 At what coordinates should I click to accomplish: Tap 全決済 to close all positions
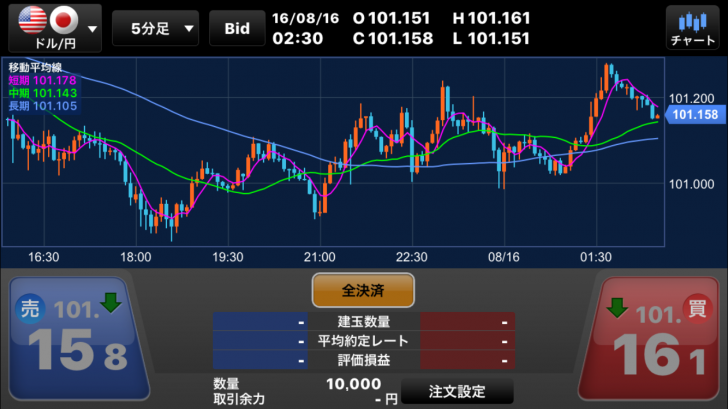(363, 290)
